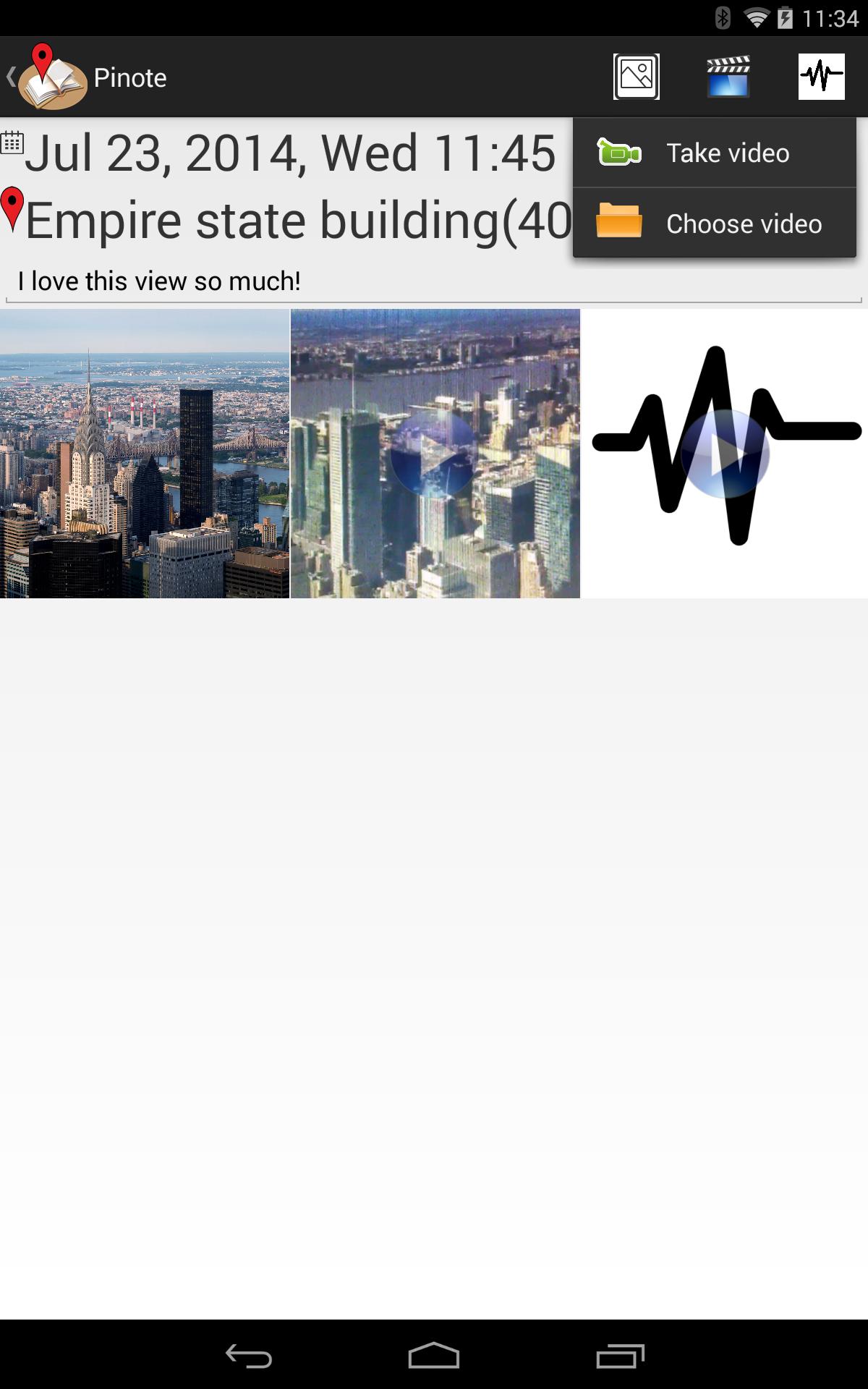Screen dimensions: 868x1389
Task: Select Take video
Action: (x=715, y=153)
